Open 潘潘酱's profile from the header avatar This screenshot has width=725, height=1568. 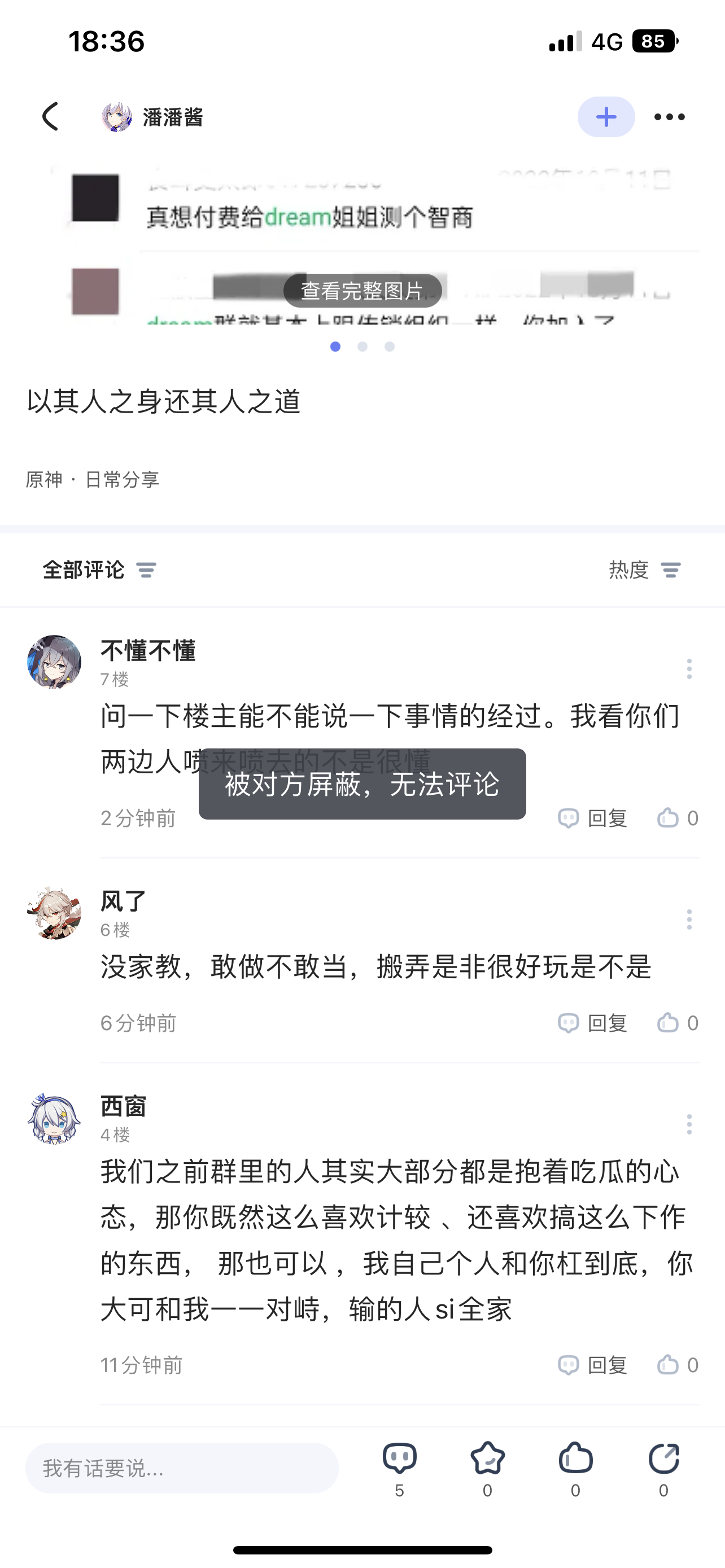(x=116, y=117)
